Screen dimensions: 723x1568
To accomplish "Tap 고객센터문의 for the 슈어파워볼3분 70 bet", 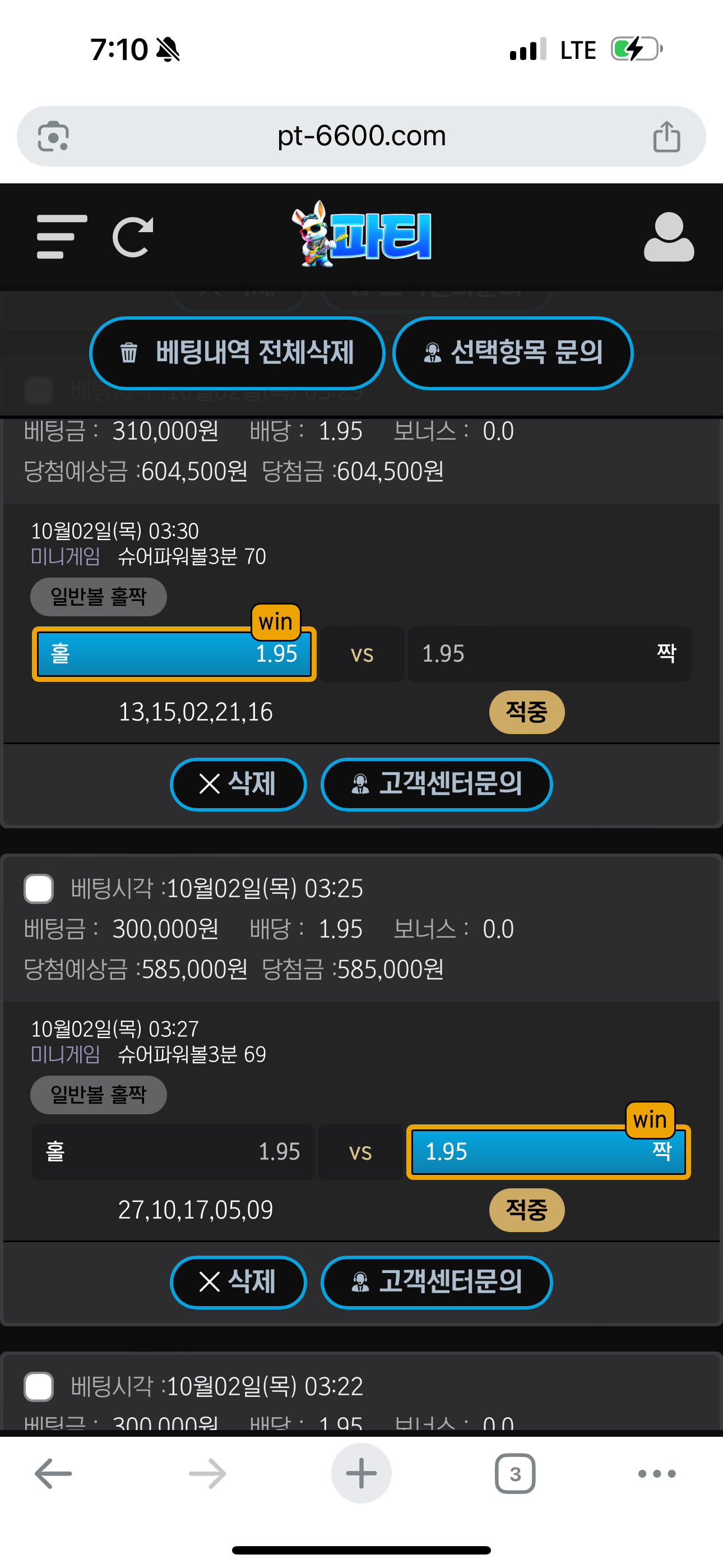I will [x=437, y=784].
